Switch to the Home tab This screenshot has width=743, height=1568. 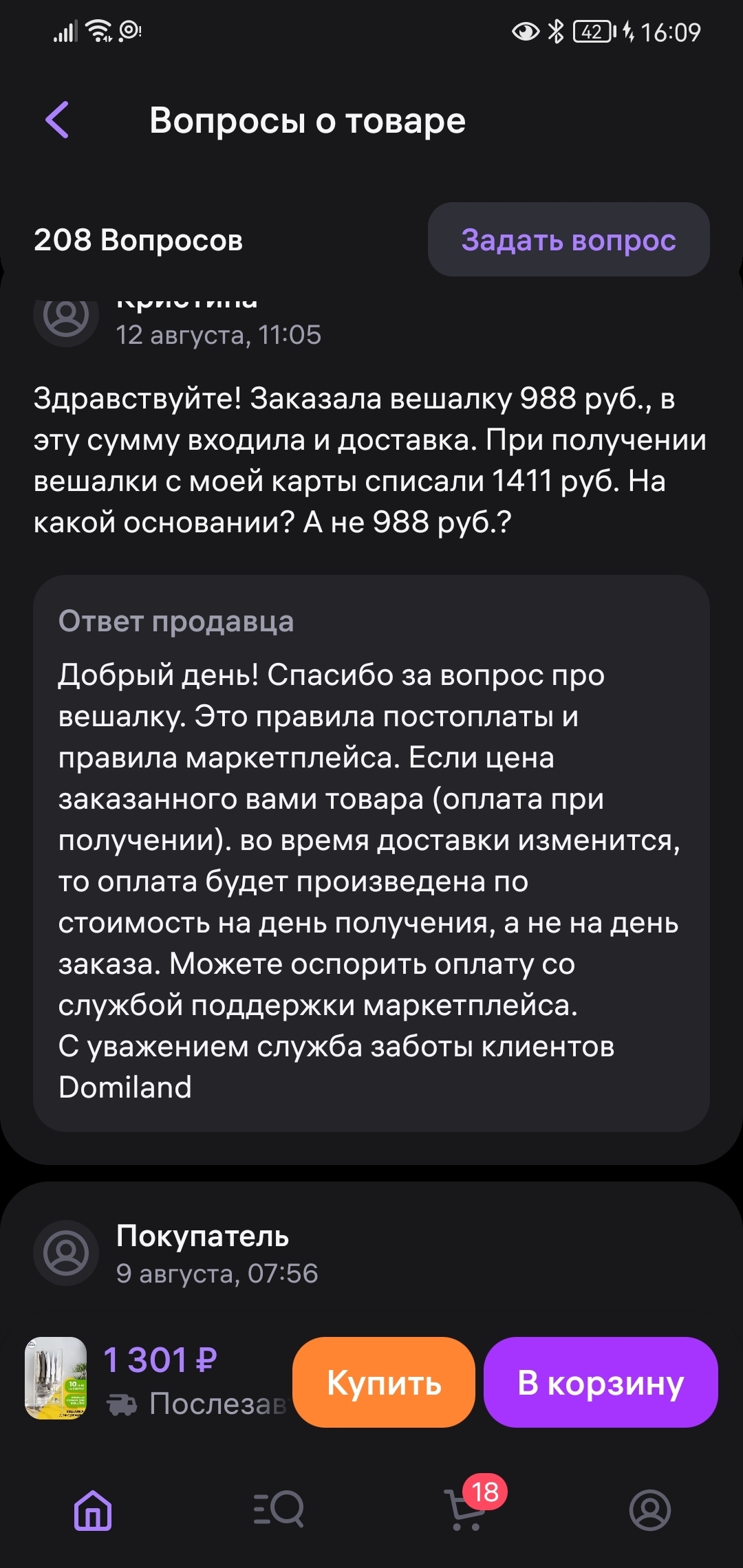pyautogui.click(x=93, y=1510)
